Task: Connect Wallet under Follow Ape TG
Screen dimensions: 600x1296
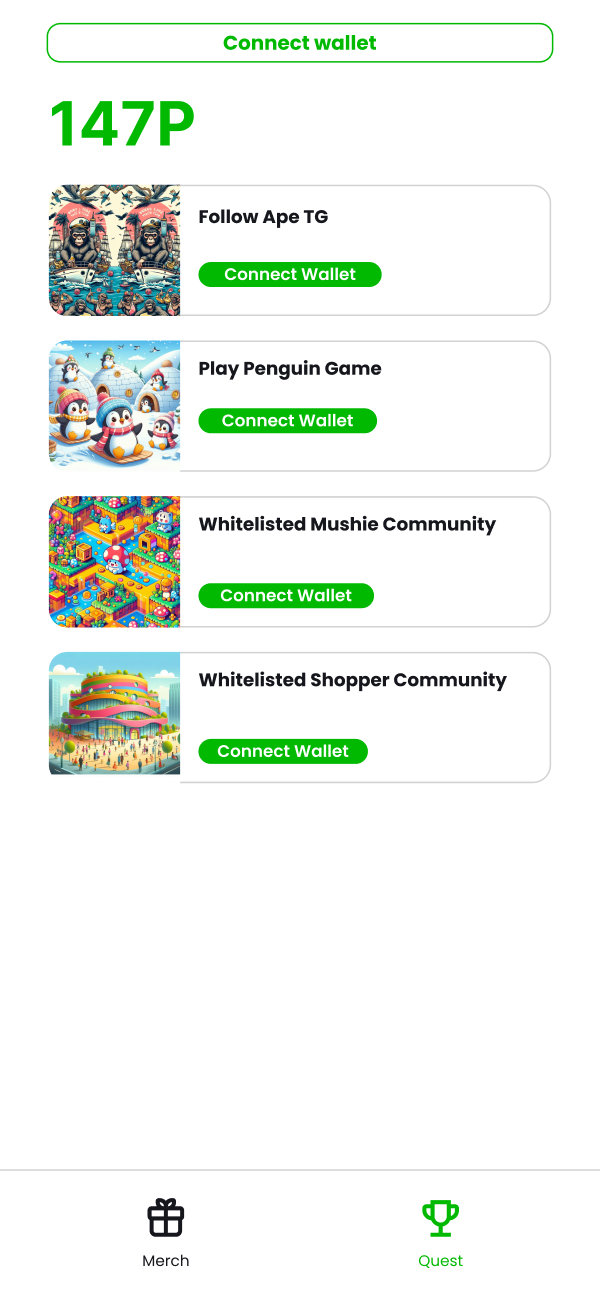Action: (290, 274)
